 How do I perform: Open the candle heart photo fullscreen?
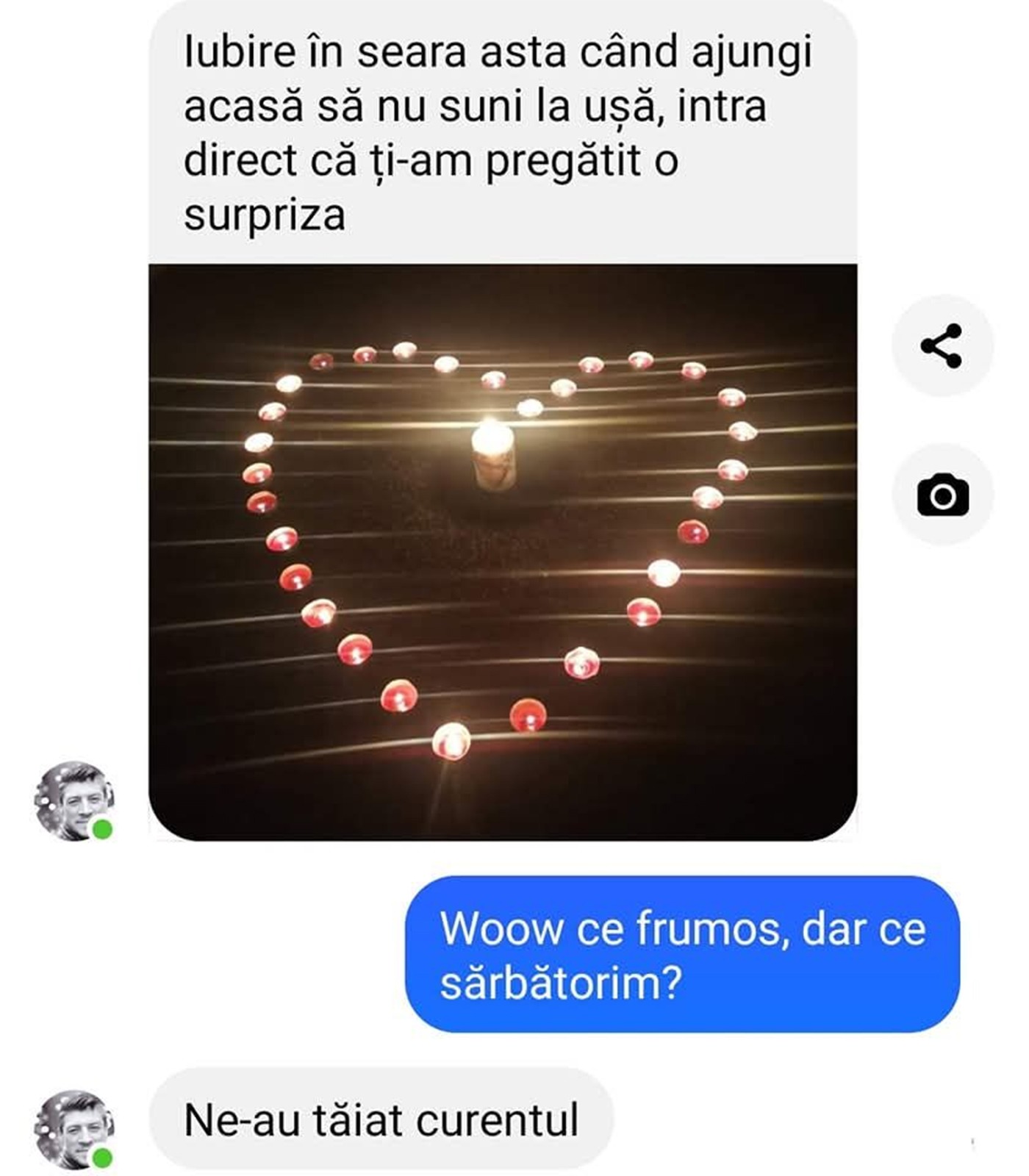pyautogui.click(x=503, y=551)
